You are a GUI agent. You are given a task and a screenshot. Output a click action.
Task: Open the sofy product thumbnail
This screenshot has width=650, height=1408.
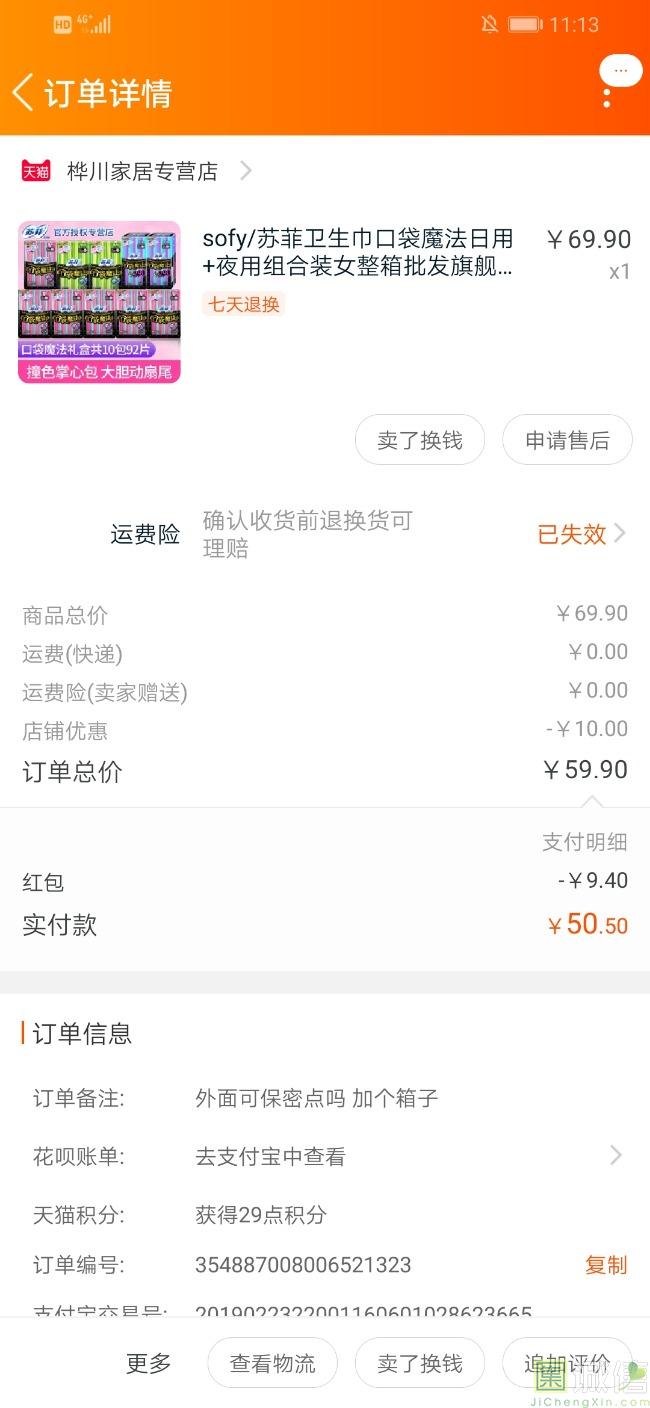click(x=99, y=302)
